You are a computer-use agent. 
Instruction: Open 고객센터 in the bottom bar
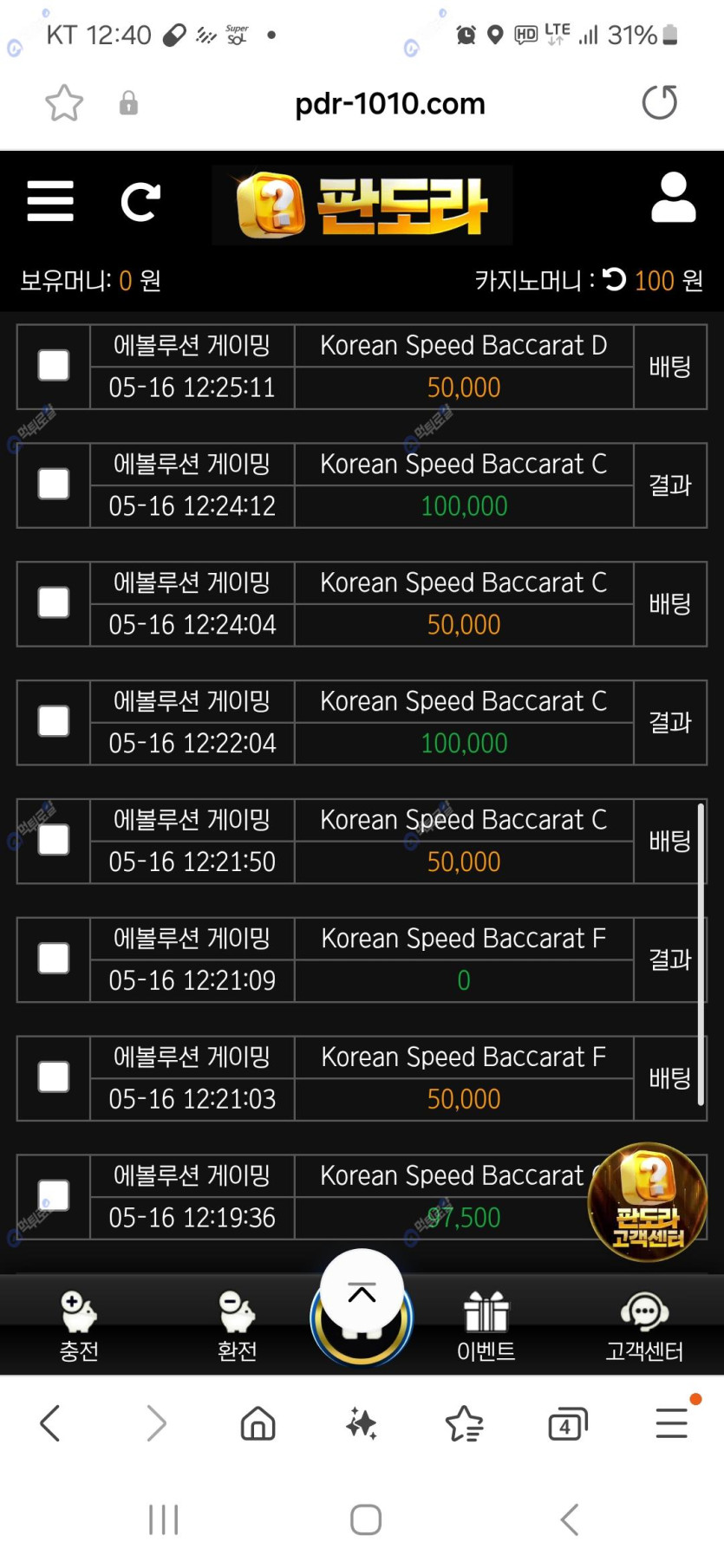(644, 1325)
